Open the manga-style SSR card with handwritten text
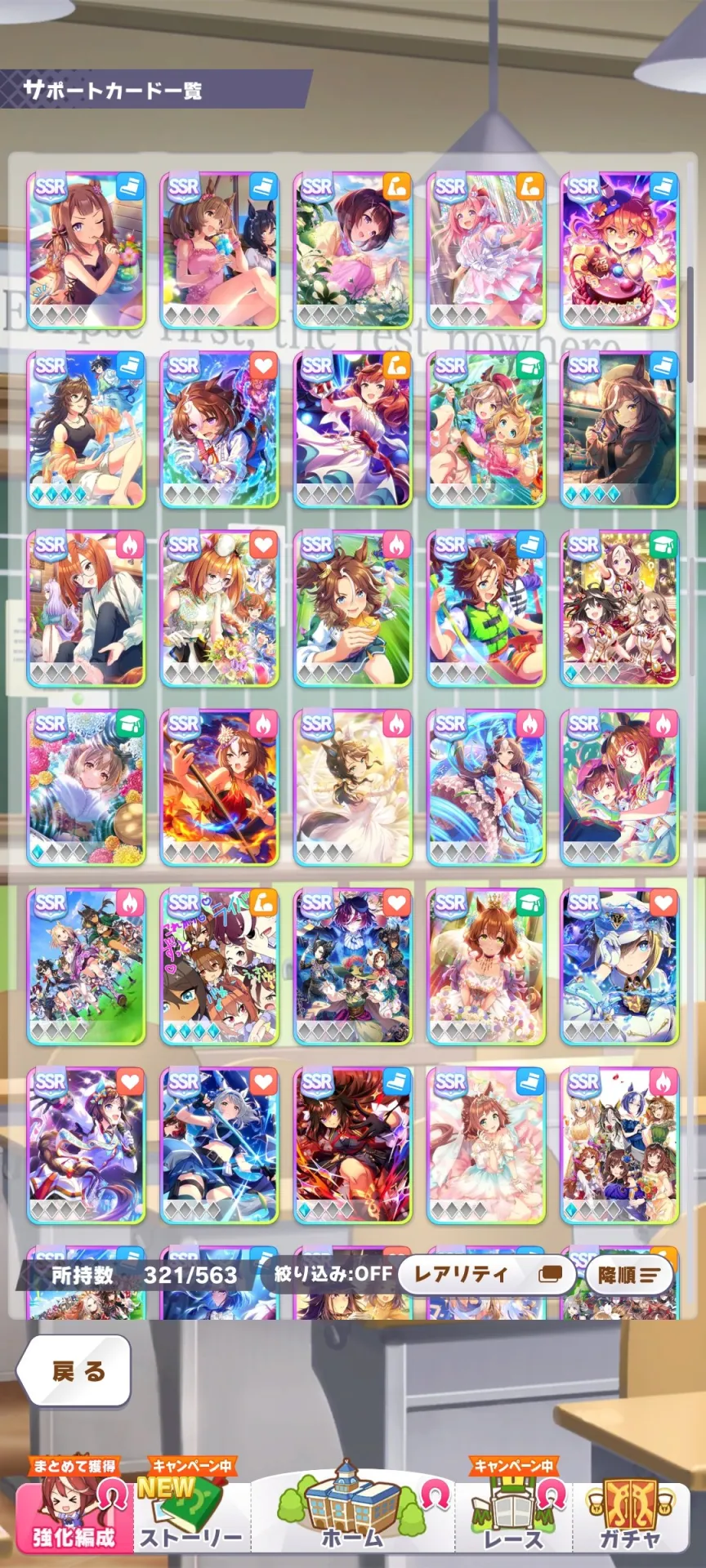706x1568 pixels. pos(219,967)
